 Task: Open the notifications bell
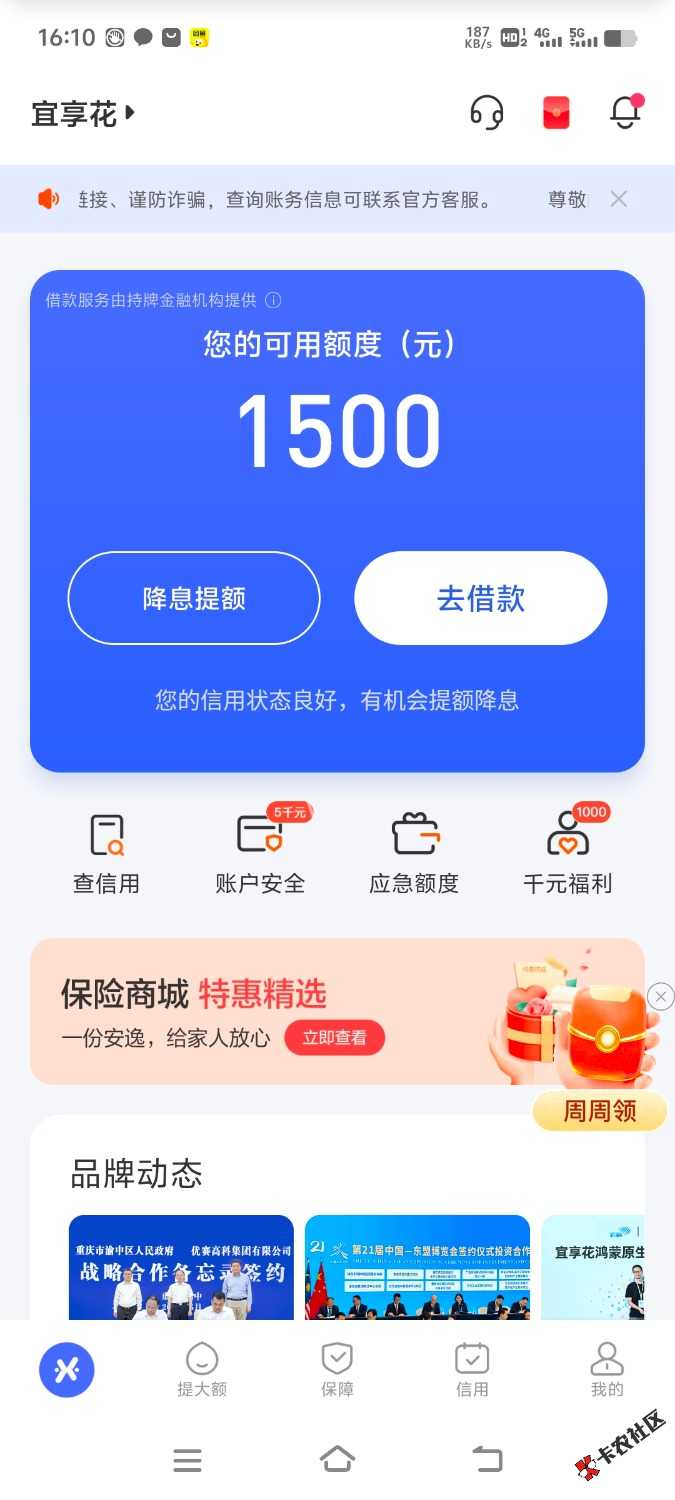tap(625, 113)
